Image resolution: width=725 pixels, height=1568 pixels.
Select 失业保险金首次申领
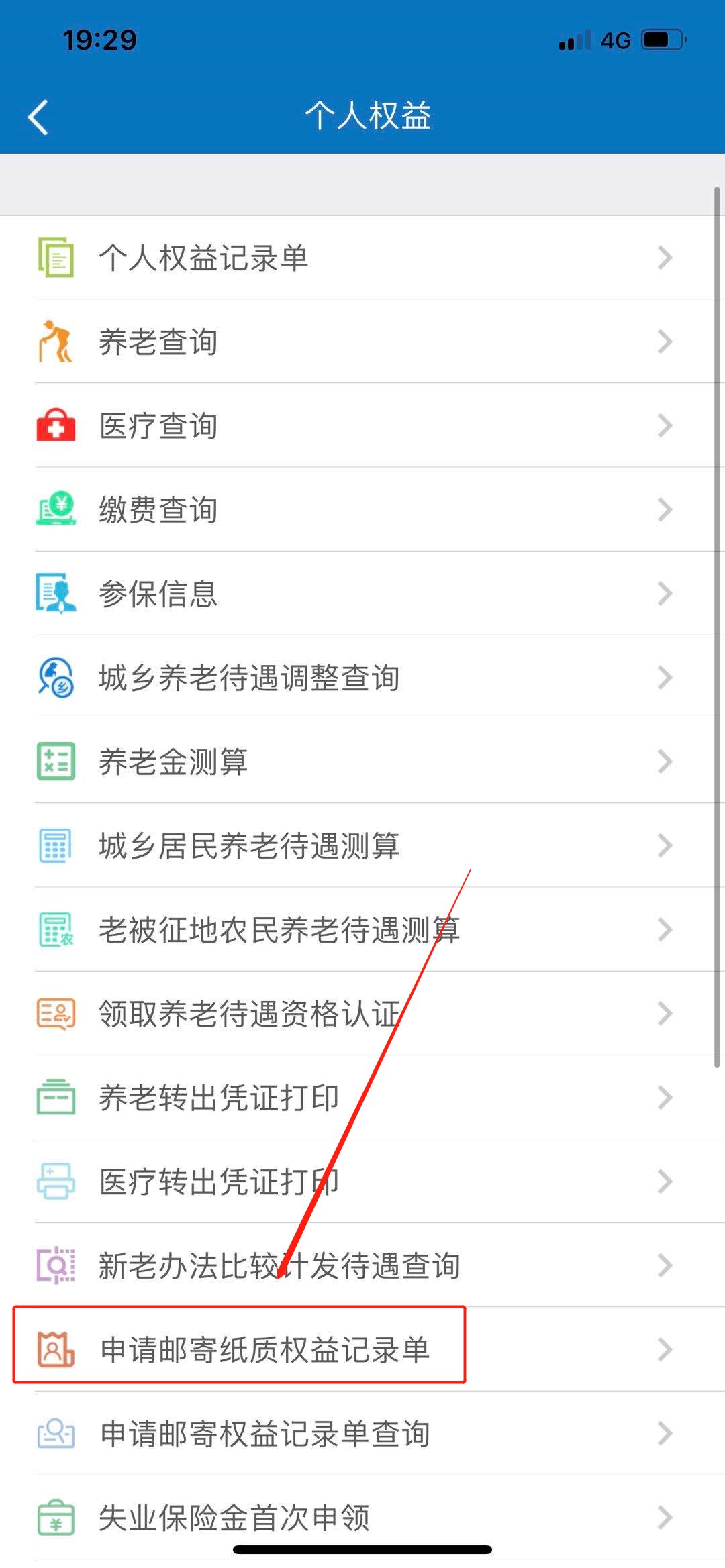click(234, 1518)
